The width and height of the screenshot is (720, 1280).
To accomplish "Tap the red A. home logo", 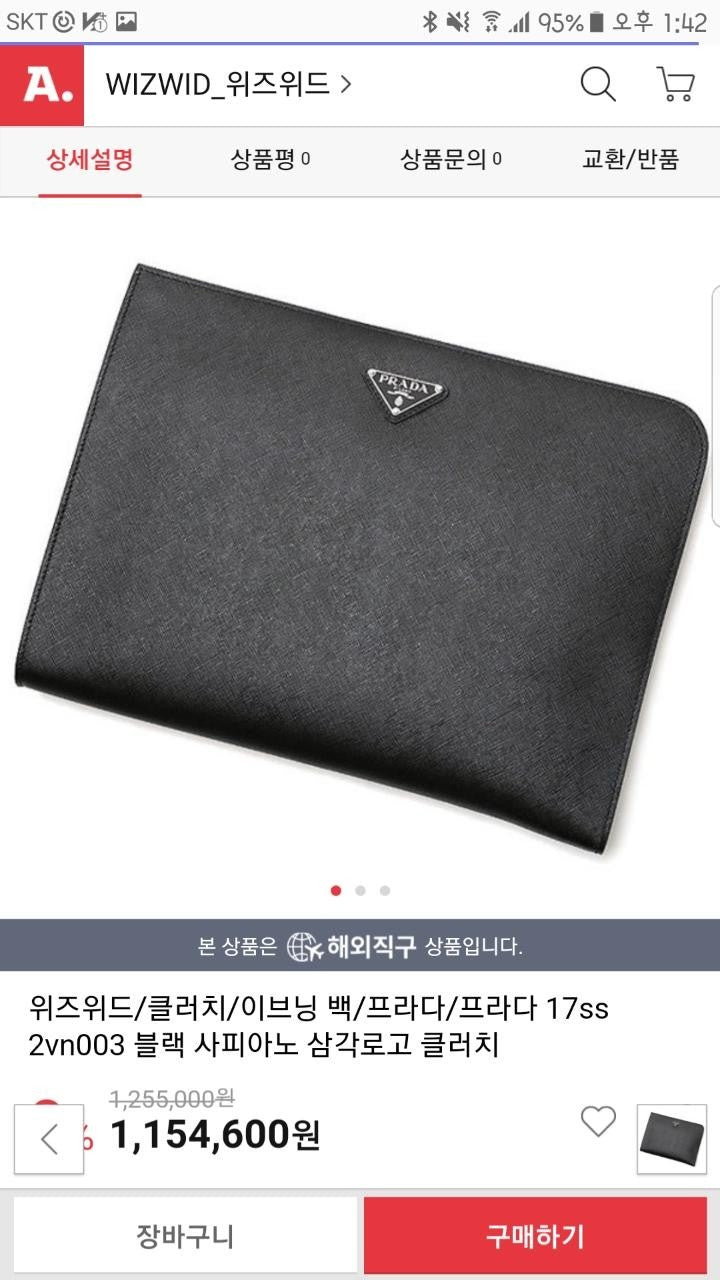I will tap(42, 85).
